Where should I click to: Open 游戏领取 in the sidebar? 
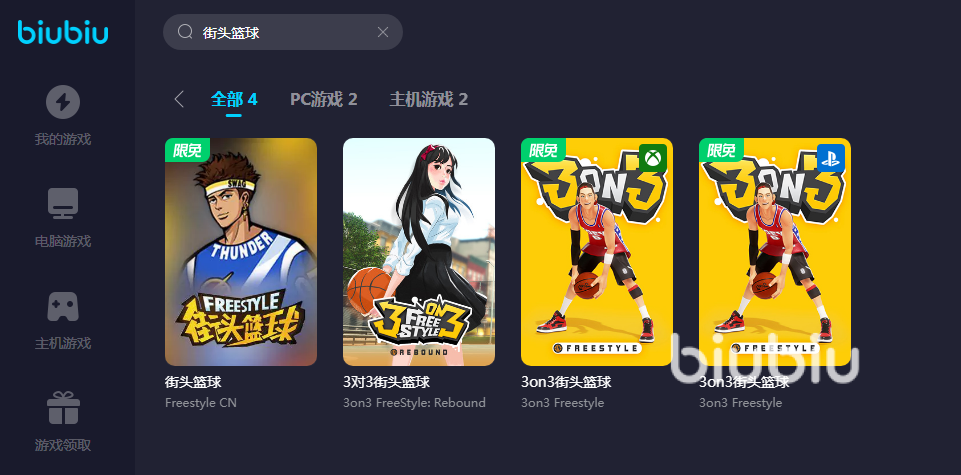[63, 422]
